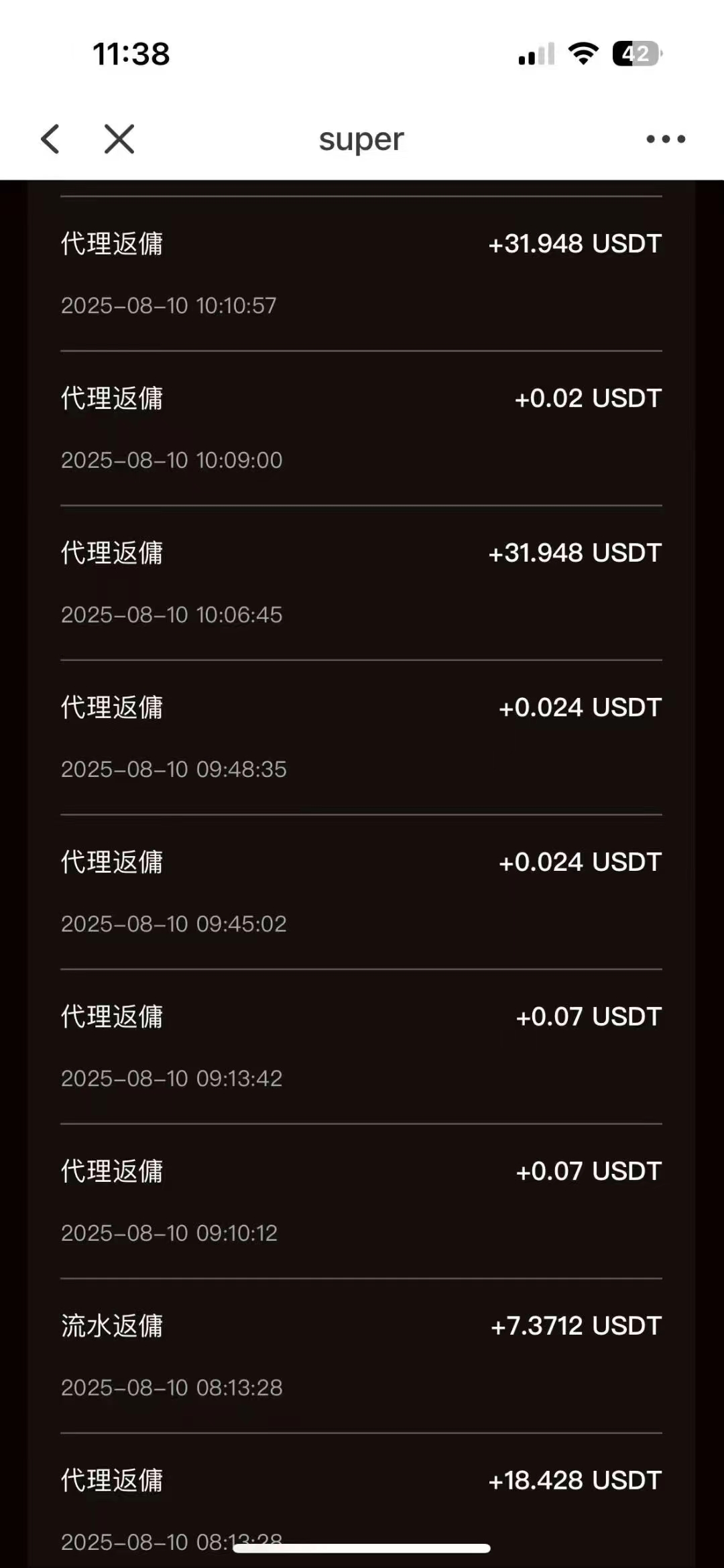
Task: Tap the battery indicator showing 42
Action: 636,55
